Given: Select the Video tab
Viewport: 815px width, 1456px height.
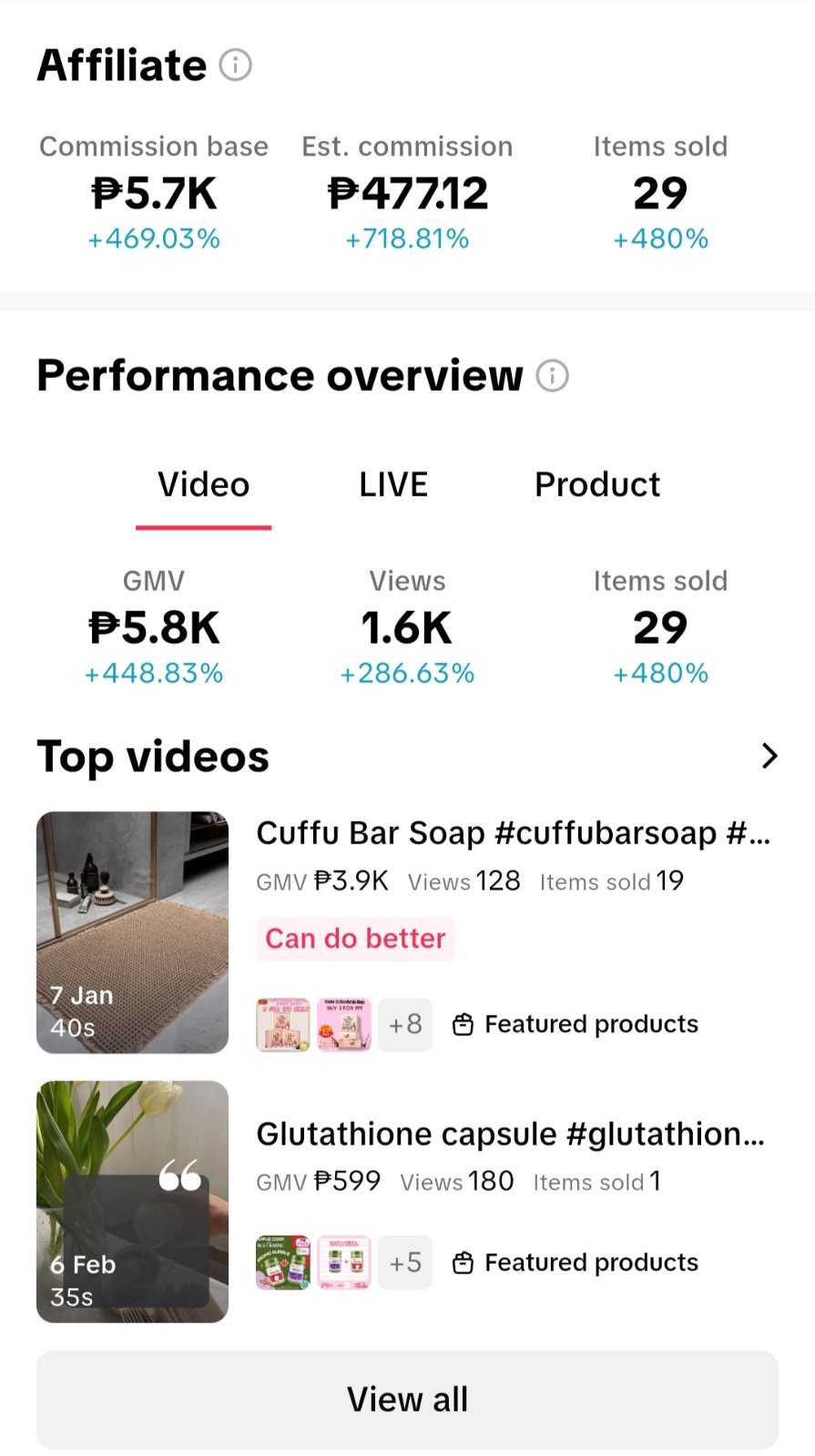Looking at the screenshot, I should [x=203, y=484].
